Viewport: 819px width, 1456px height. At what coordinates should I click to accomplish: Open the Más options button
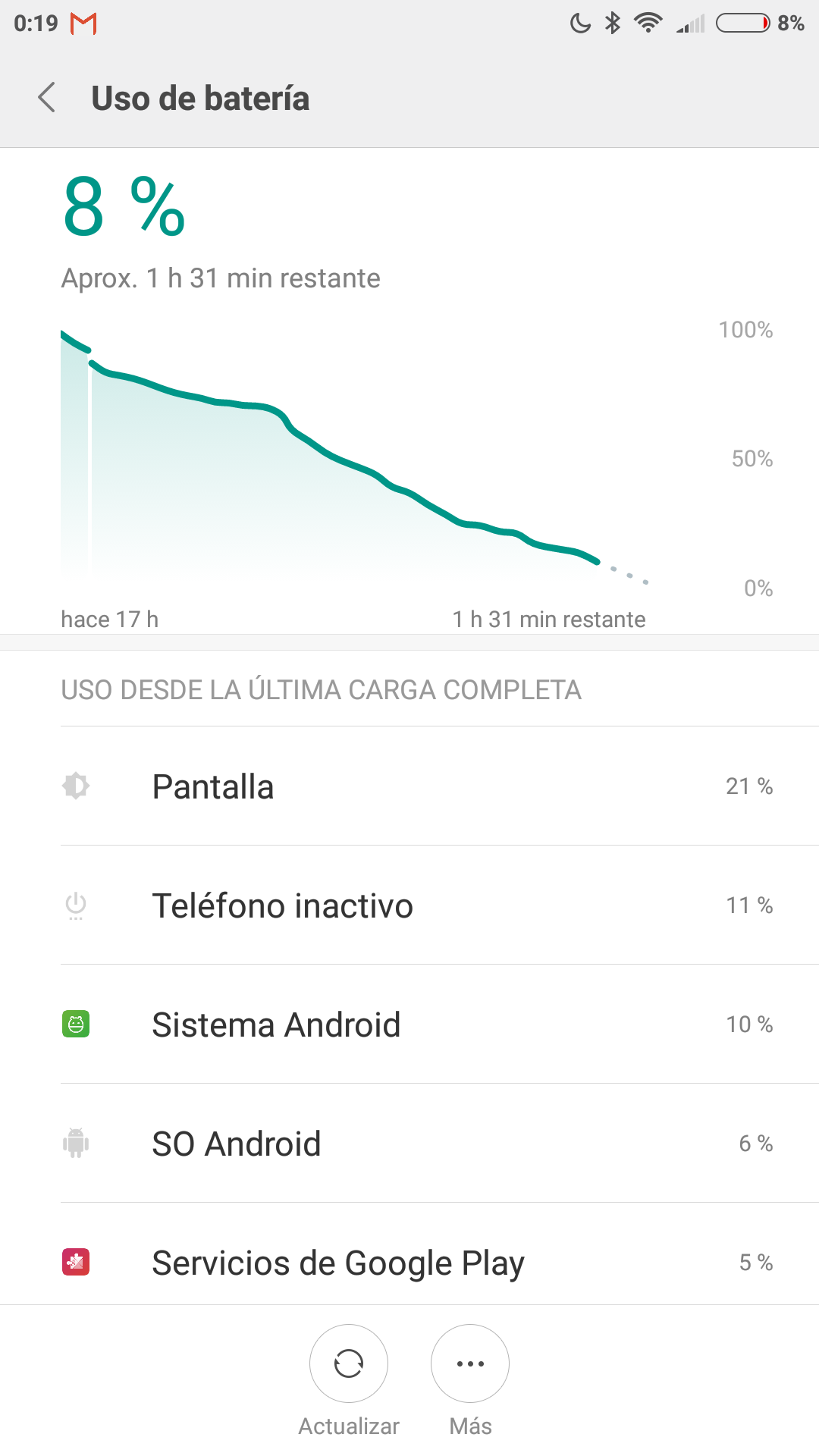pos(470,1363)
